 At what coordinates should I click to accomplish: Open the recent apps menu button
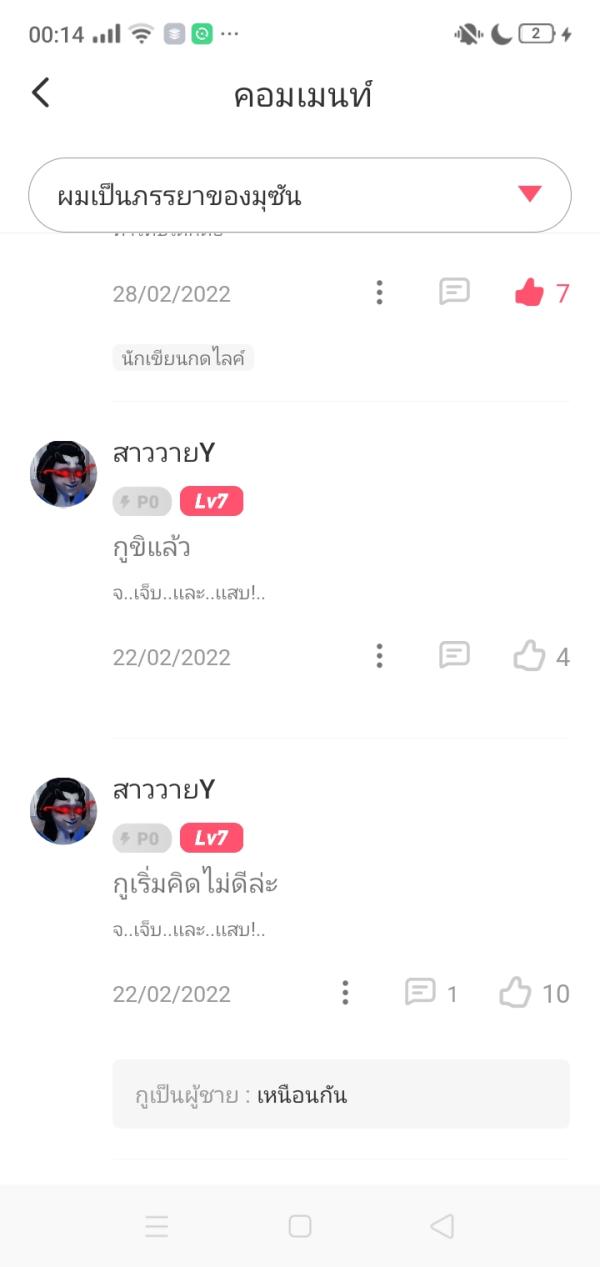(157, 1226)
